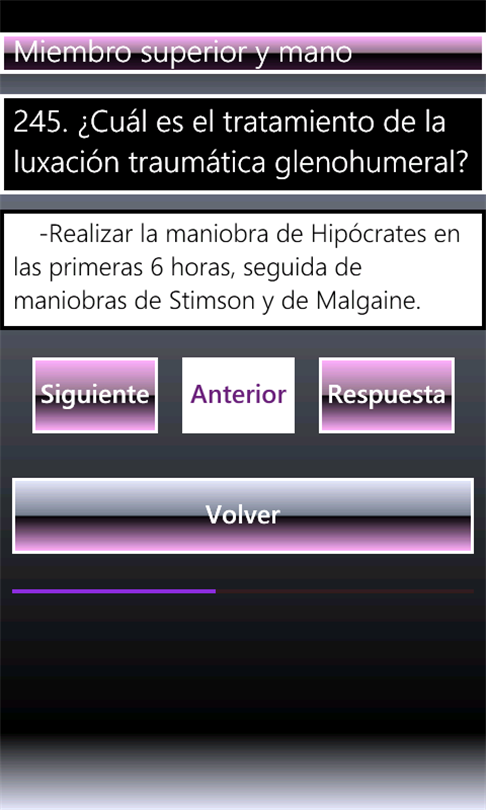Return to previous question with Anterior
This screenshot has height=810, width=486.
(x=238, y=395)
